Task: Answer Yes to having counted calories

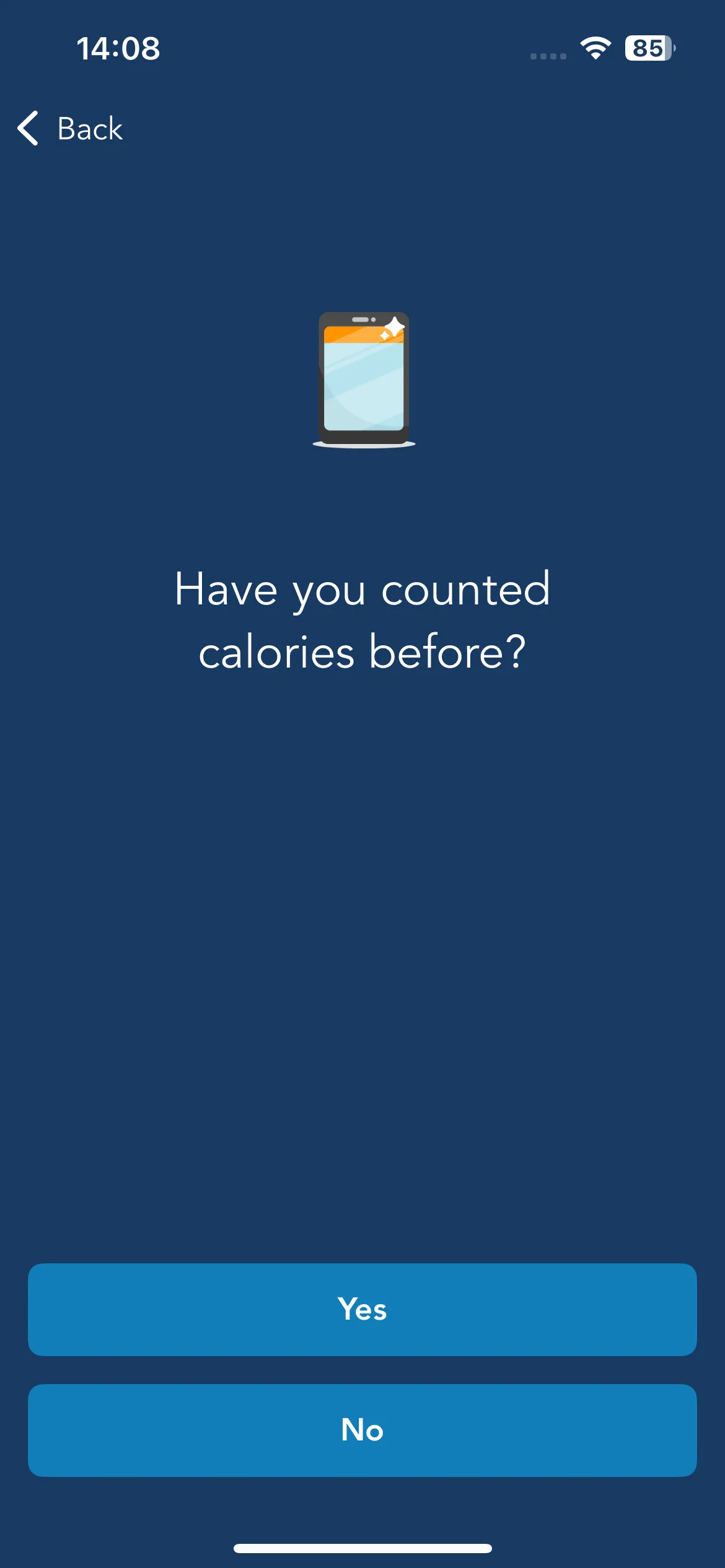Action: [x=362, y=1309]
